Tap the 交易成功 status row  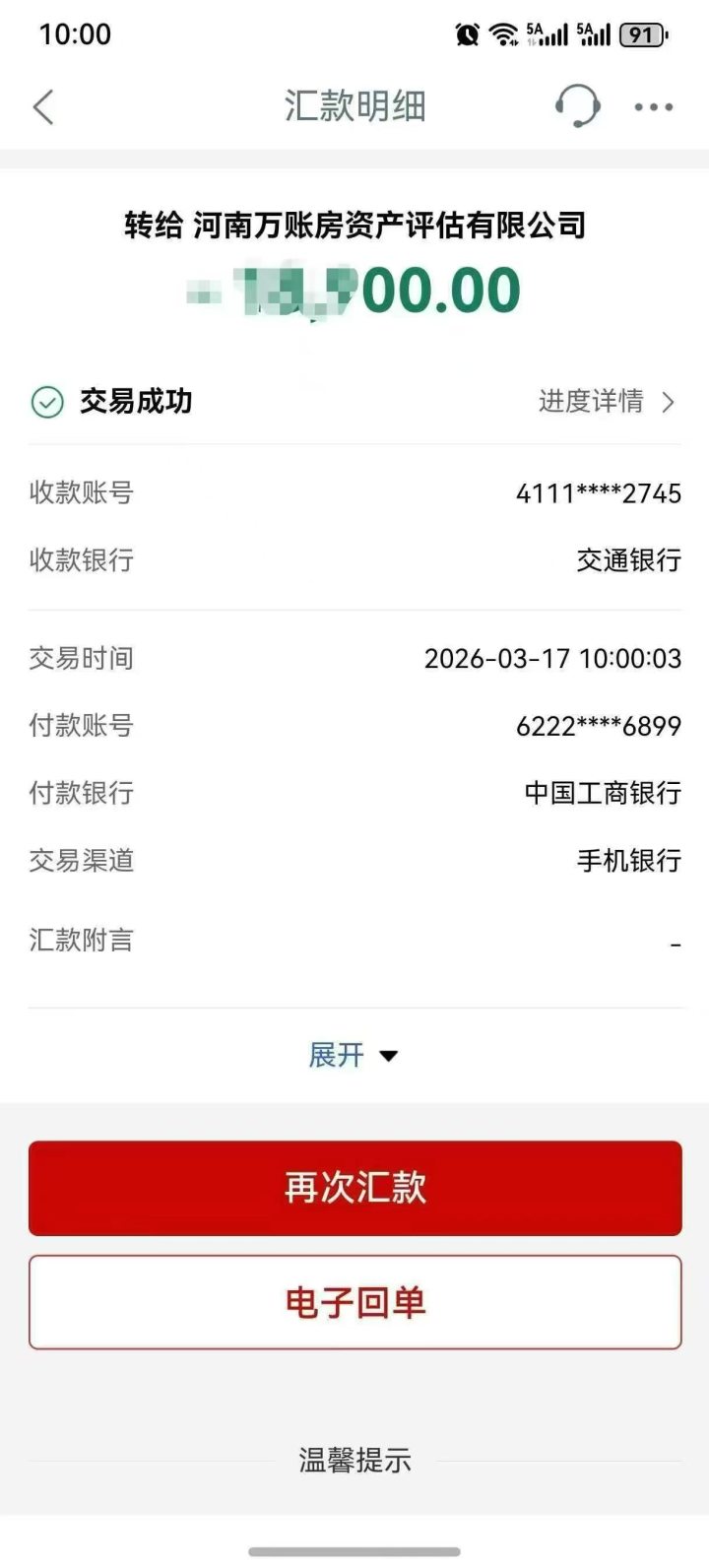click(x=137, y=402)
